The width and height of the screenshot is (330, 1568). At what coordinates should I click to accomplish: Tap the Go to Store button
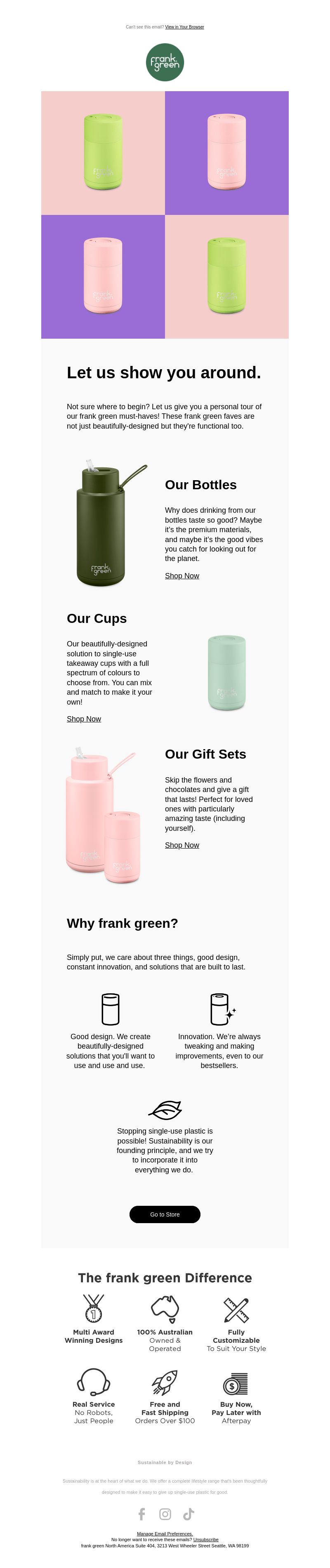click(x=165, y=1214)
